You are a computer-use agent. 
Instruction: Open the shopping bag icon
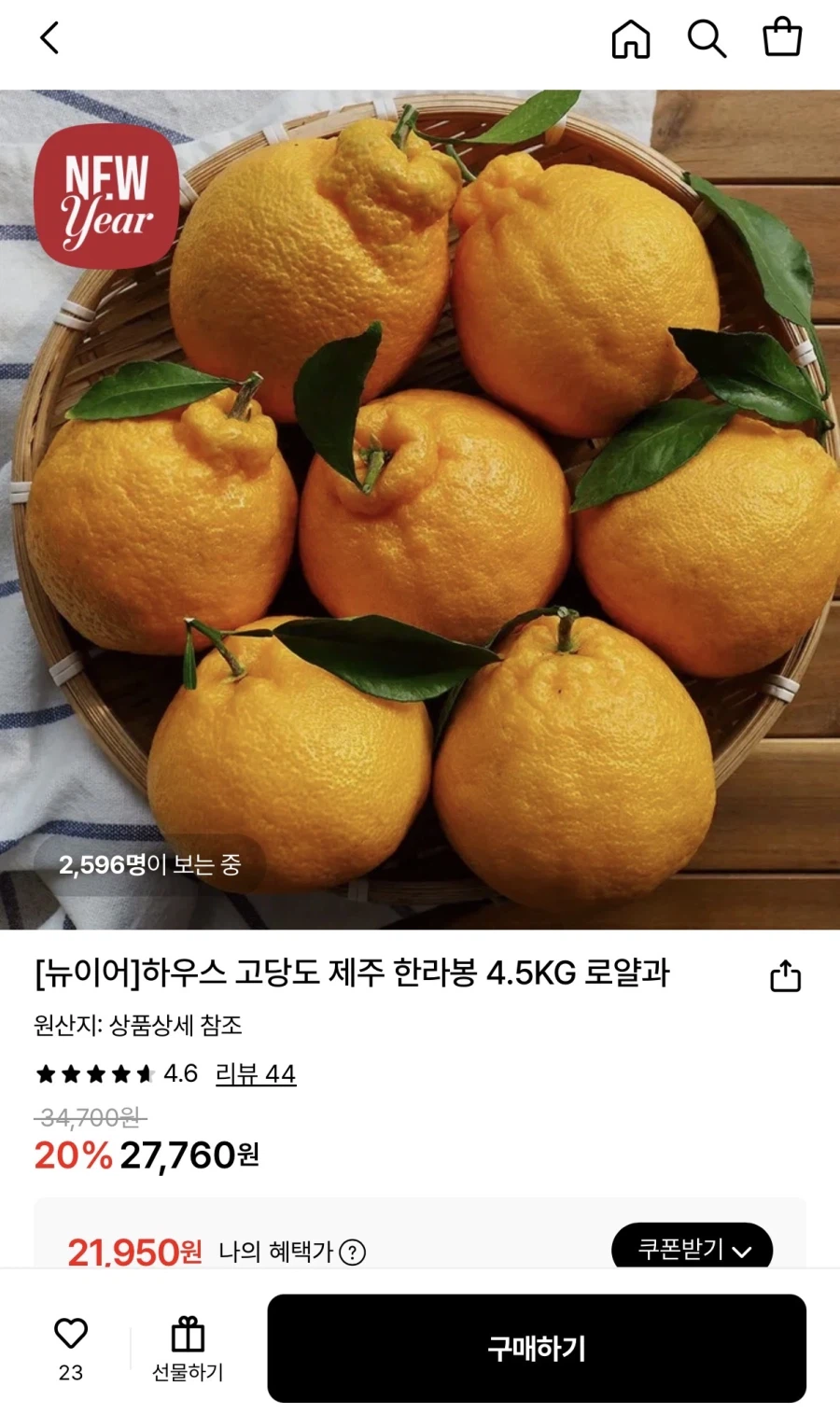click(782, 39)
